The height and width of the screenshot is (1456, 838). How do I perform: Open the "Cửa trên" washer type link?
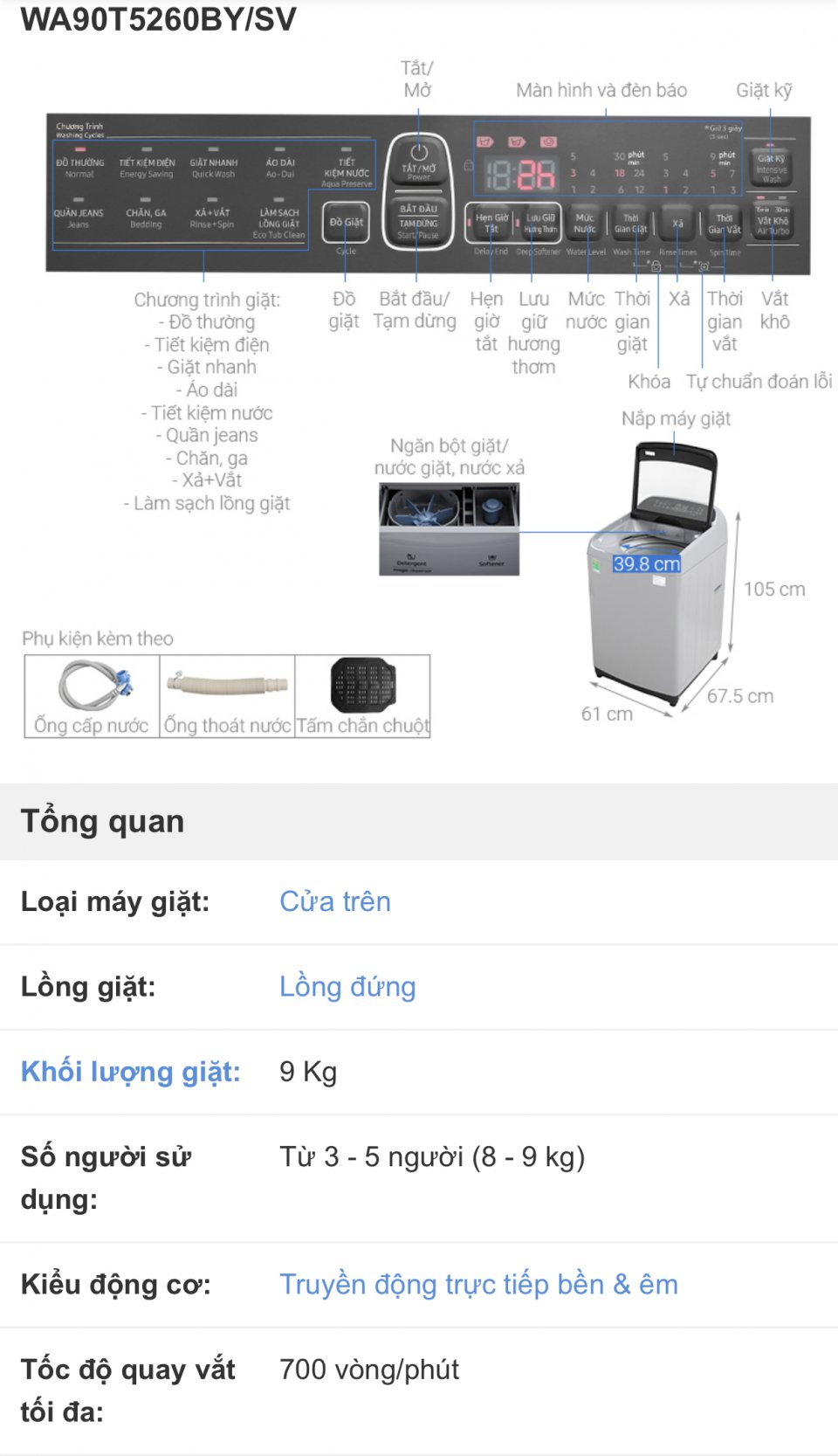334,901
